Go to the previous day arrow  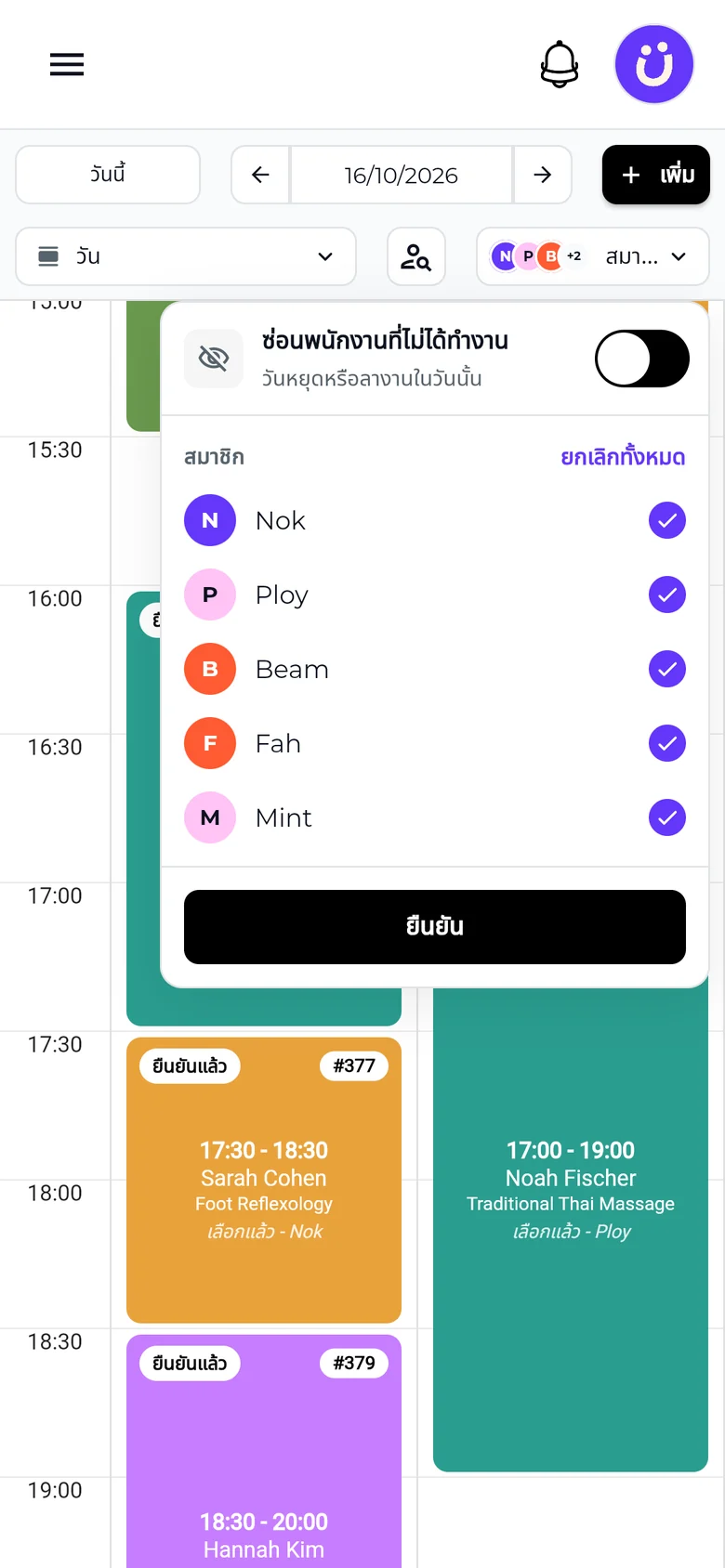(x=260, y=175)
